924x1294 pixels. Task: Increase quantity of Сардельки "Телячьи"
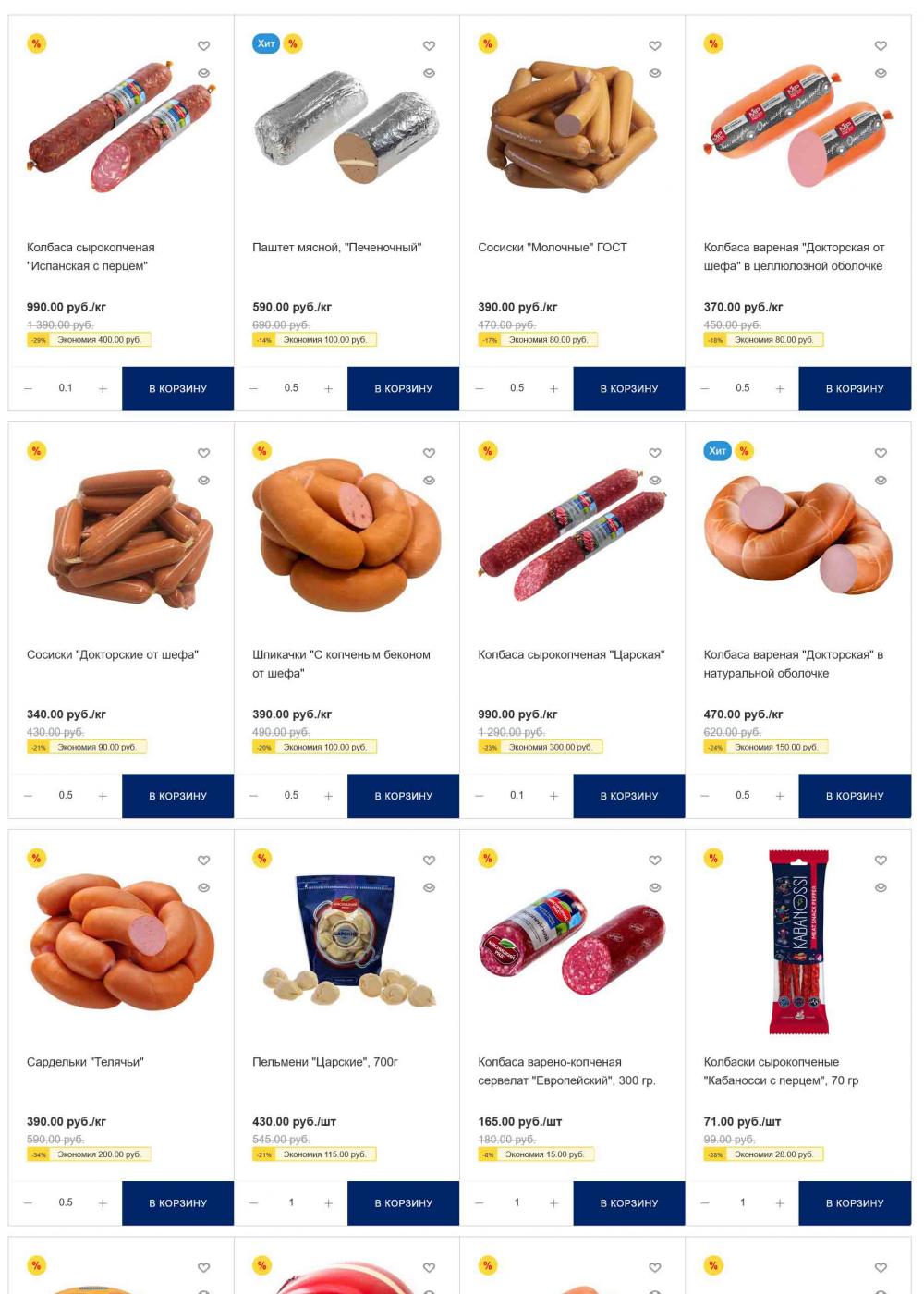(x=103, y=1203)
